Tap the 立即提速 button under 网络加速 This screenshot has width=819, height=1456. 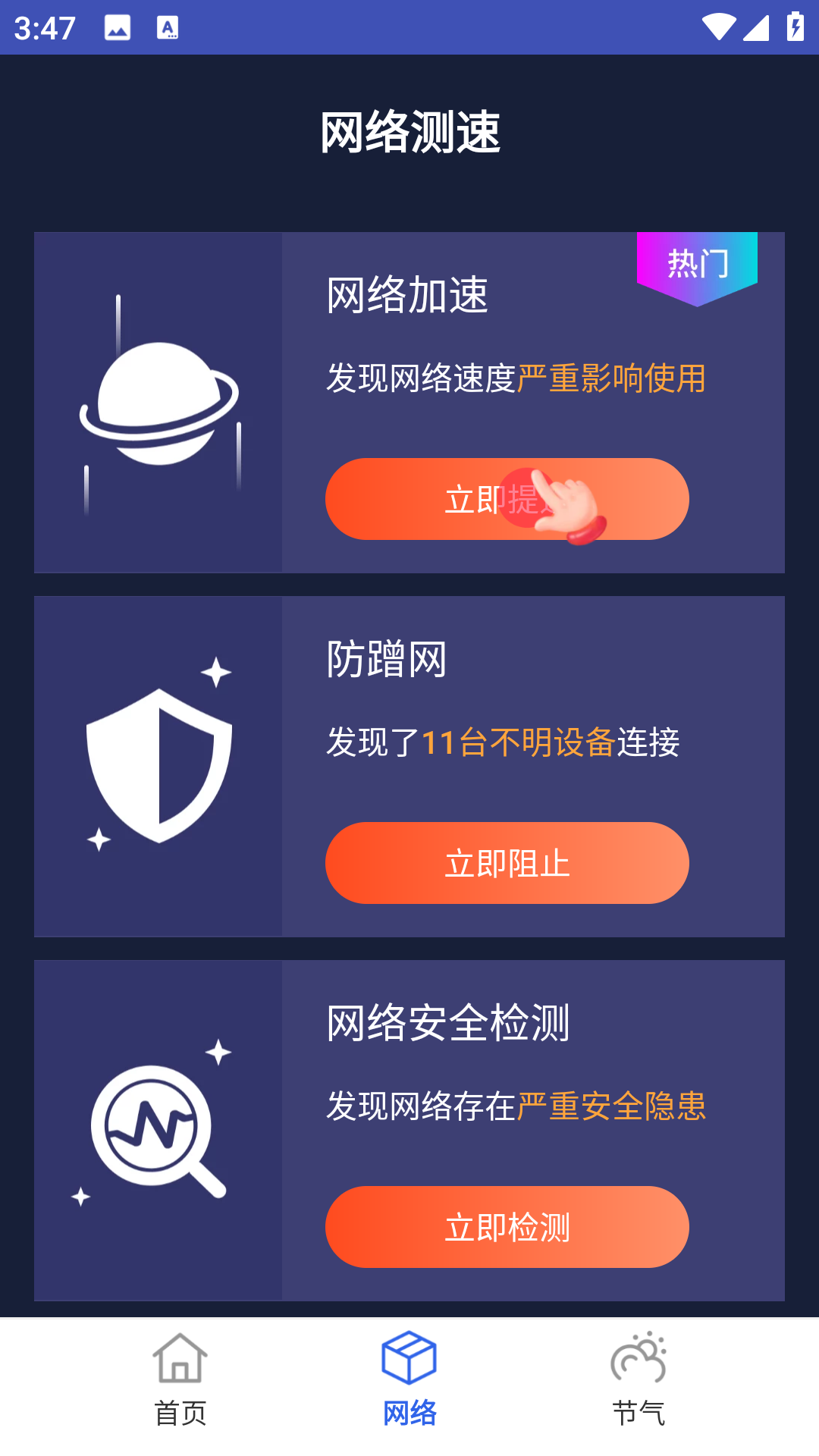coord(507,499)
